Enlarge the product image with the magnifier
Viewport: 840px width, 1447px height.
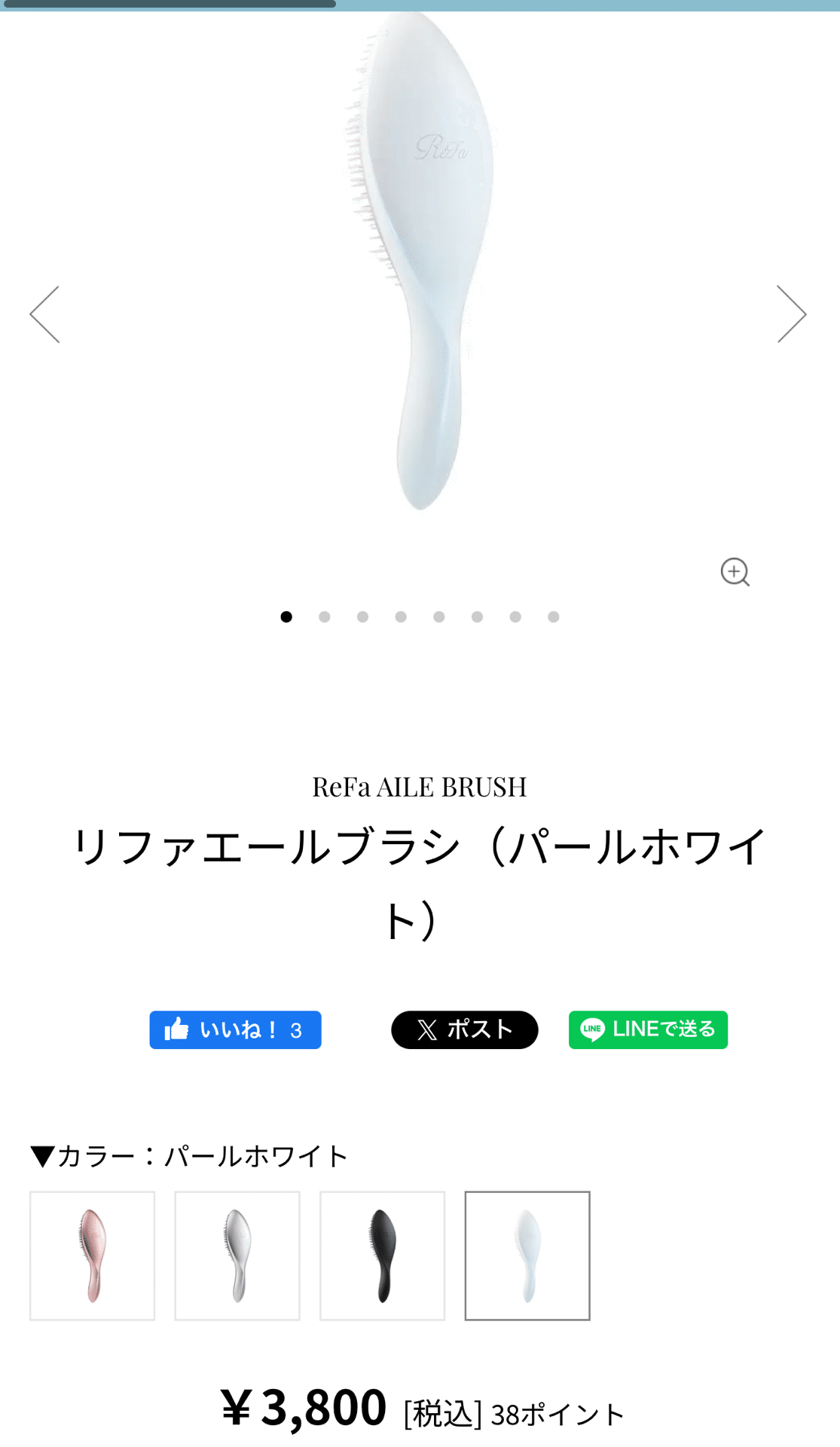tap(735, 572)
